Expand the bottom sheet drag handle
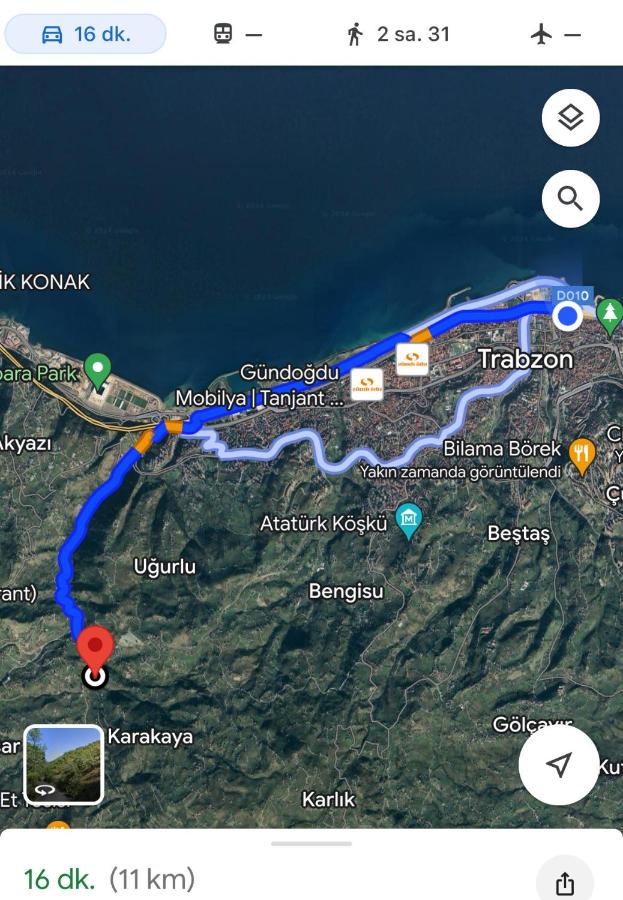The height and width of the screenshot is (900, 623). 311,843
